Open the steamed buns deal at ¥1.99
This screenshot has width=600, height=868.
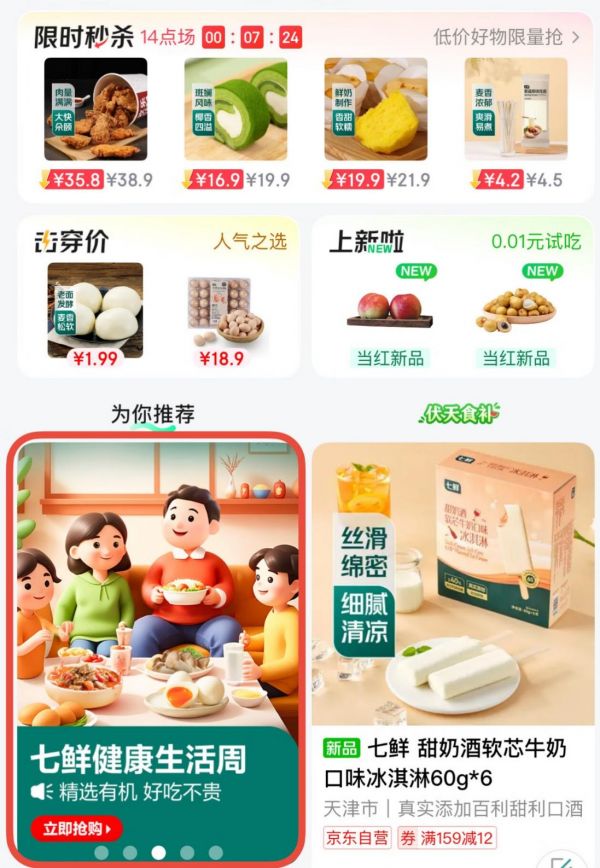coord(95,311)
